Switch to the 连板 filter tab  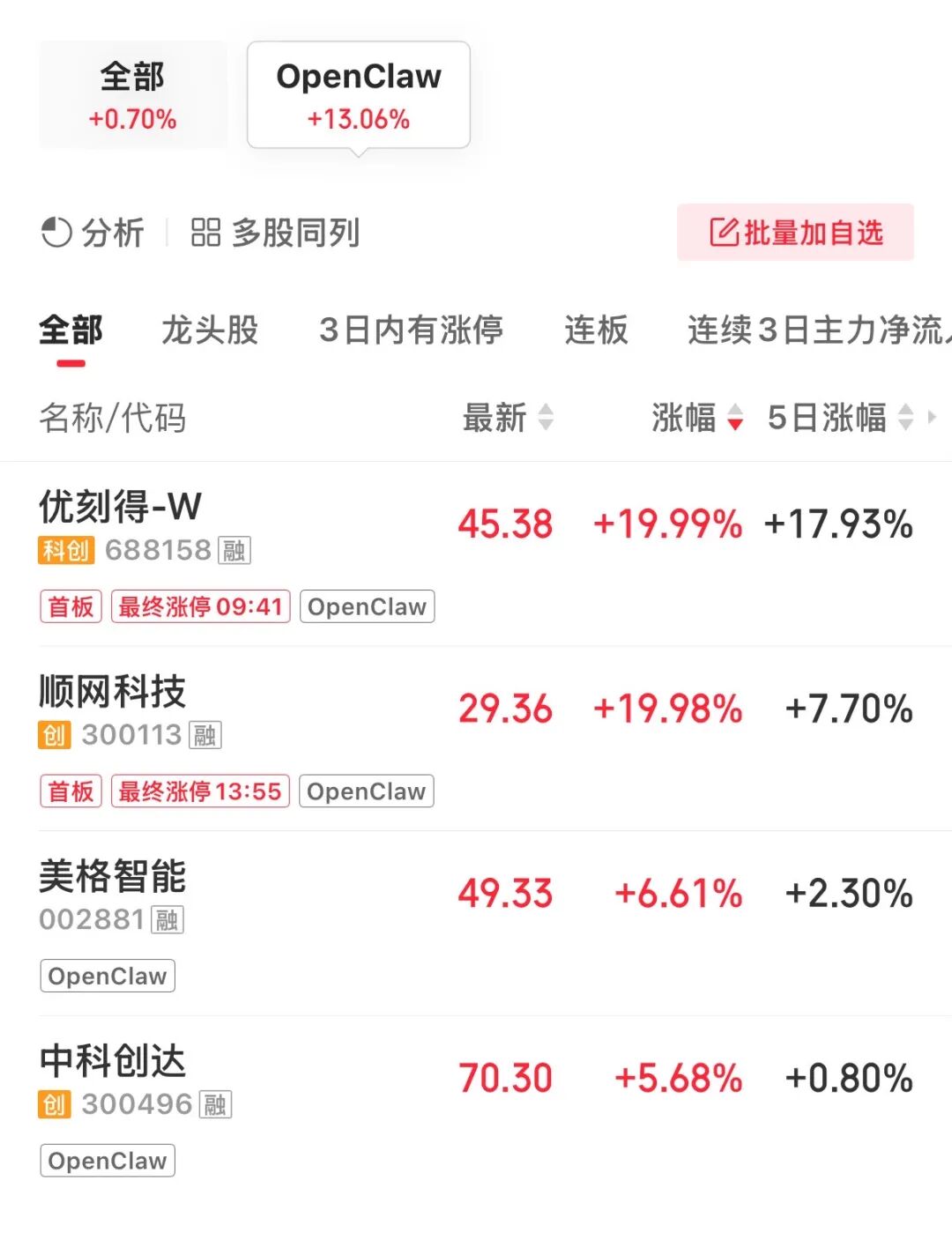596,331
